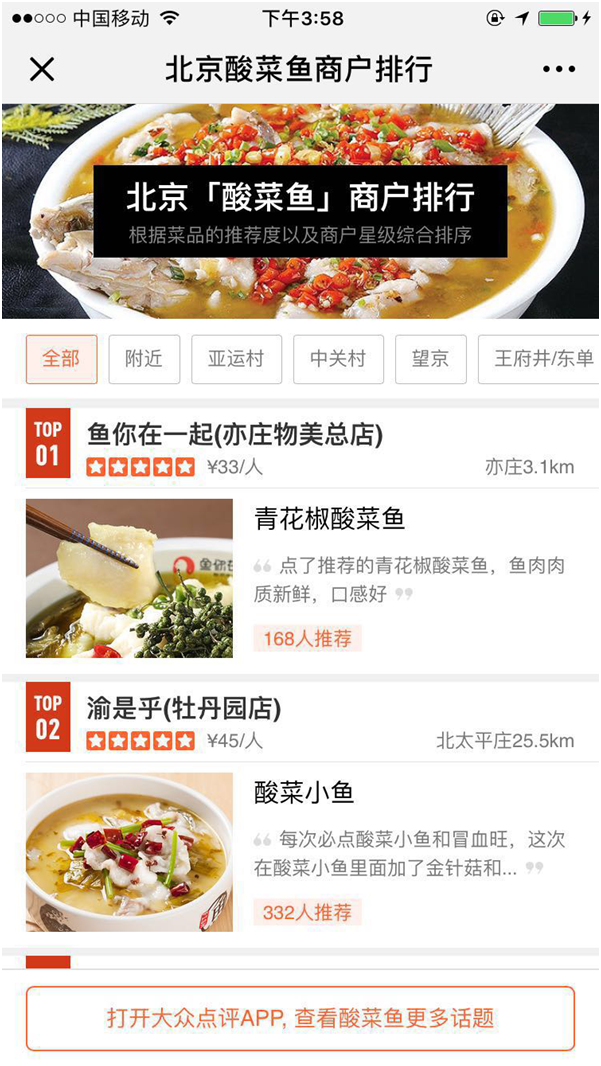This screenshot has height=1066, width=601.
Task: Open merchant 鱼你在一起(亦庄物美总店)
Action: coord(235,435)
